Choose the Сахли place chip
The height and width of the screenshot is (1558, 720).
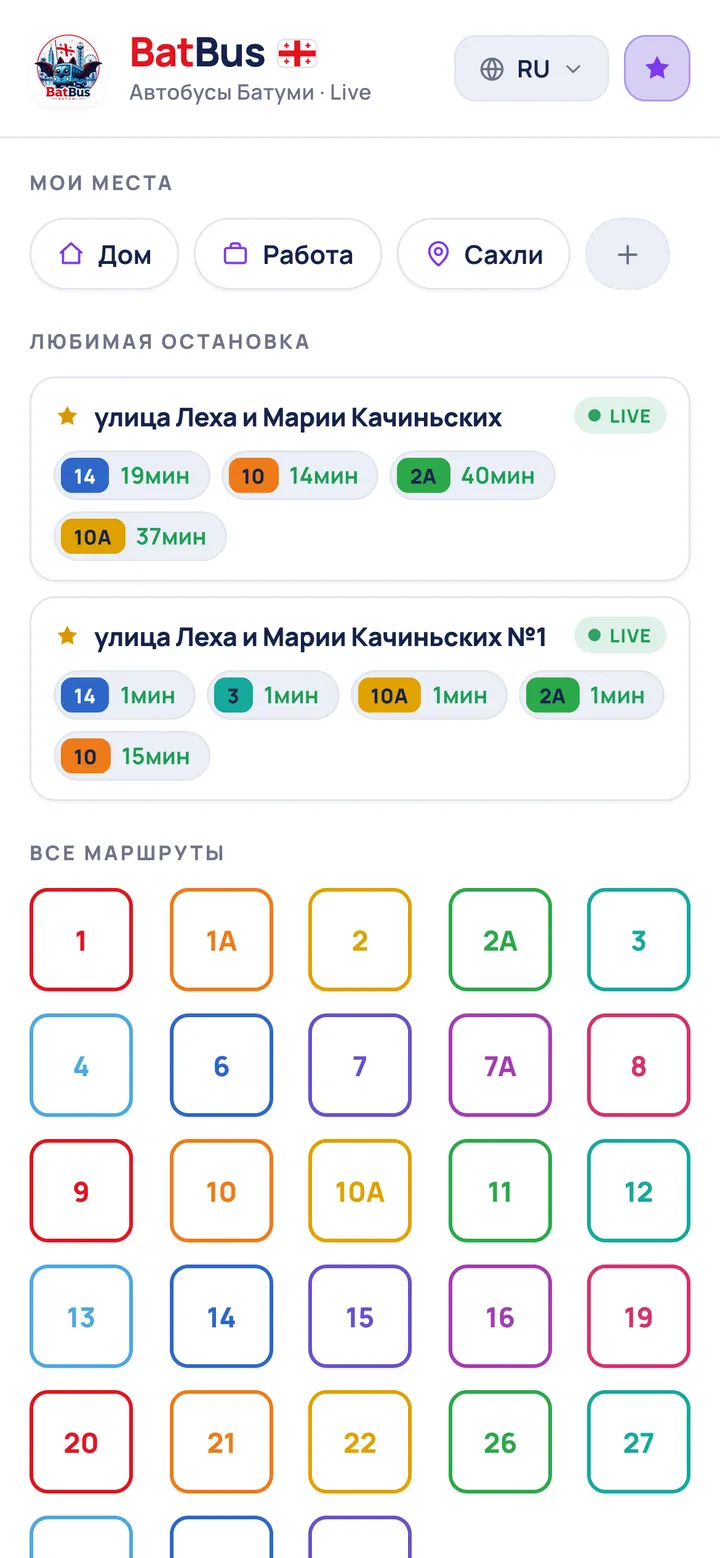click(484, 254)
